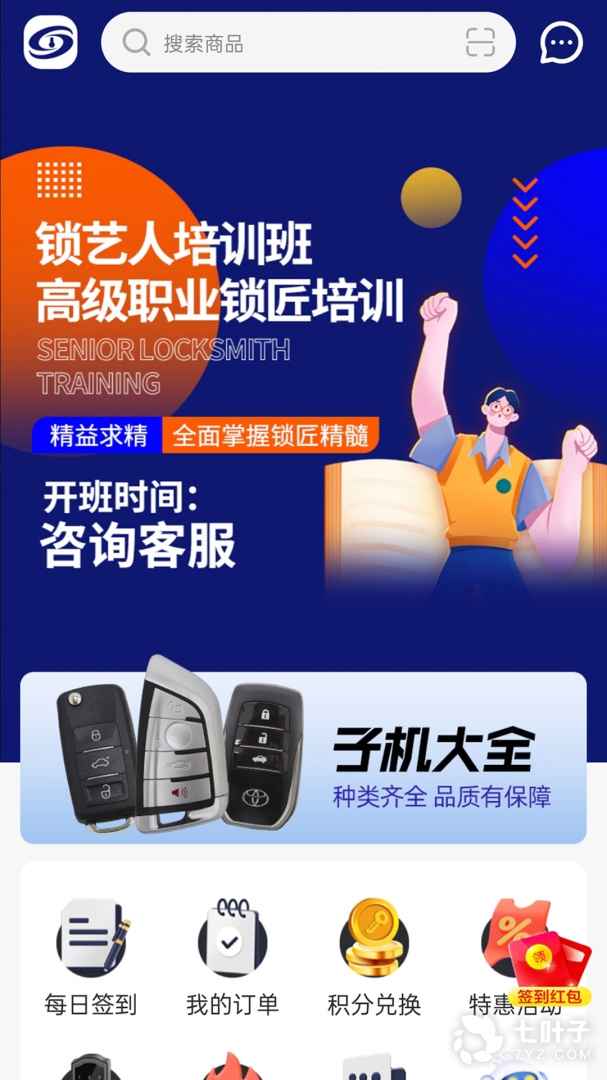The height and width of the screenshot is (1080, 607).
Task: Open the 子机大全 key fob banner
Action: (303, 757)
